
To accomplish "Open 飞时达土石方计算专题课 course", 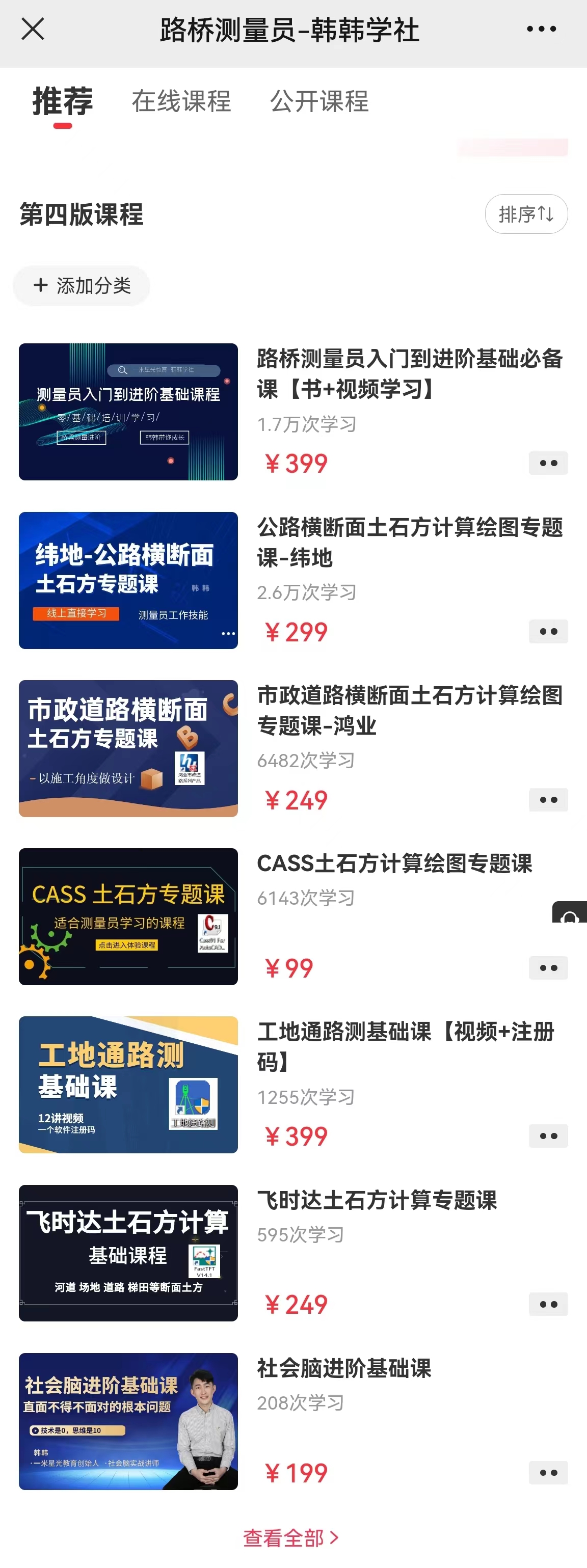I will coord(377,1200).
